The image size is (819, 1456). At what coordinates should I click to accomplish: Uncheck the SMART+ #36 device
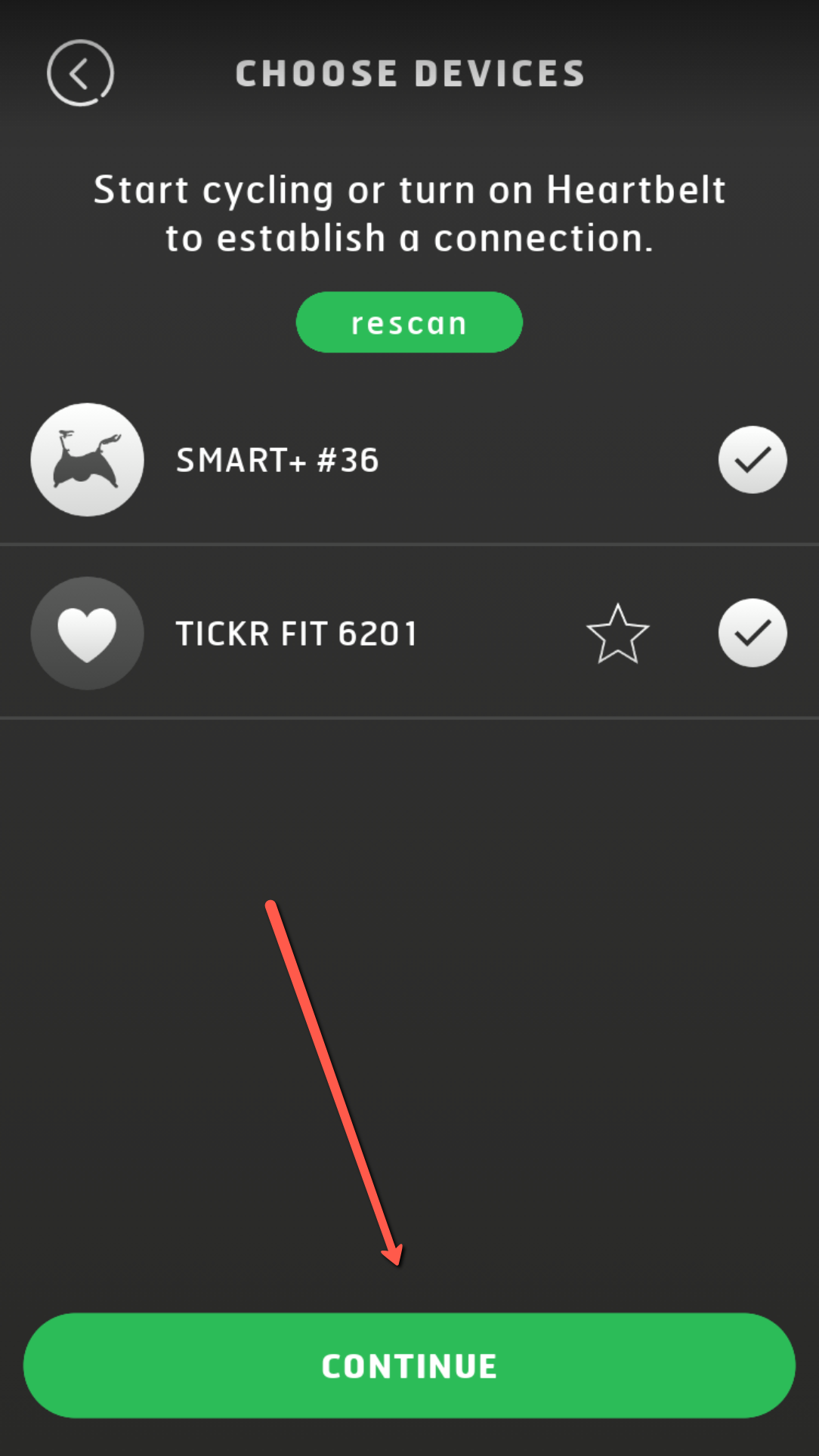(x=752, y=460)
